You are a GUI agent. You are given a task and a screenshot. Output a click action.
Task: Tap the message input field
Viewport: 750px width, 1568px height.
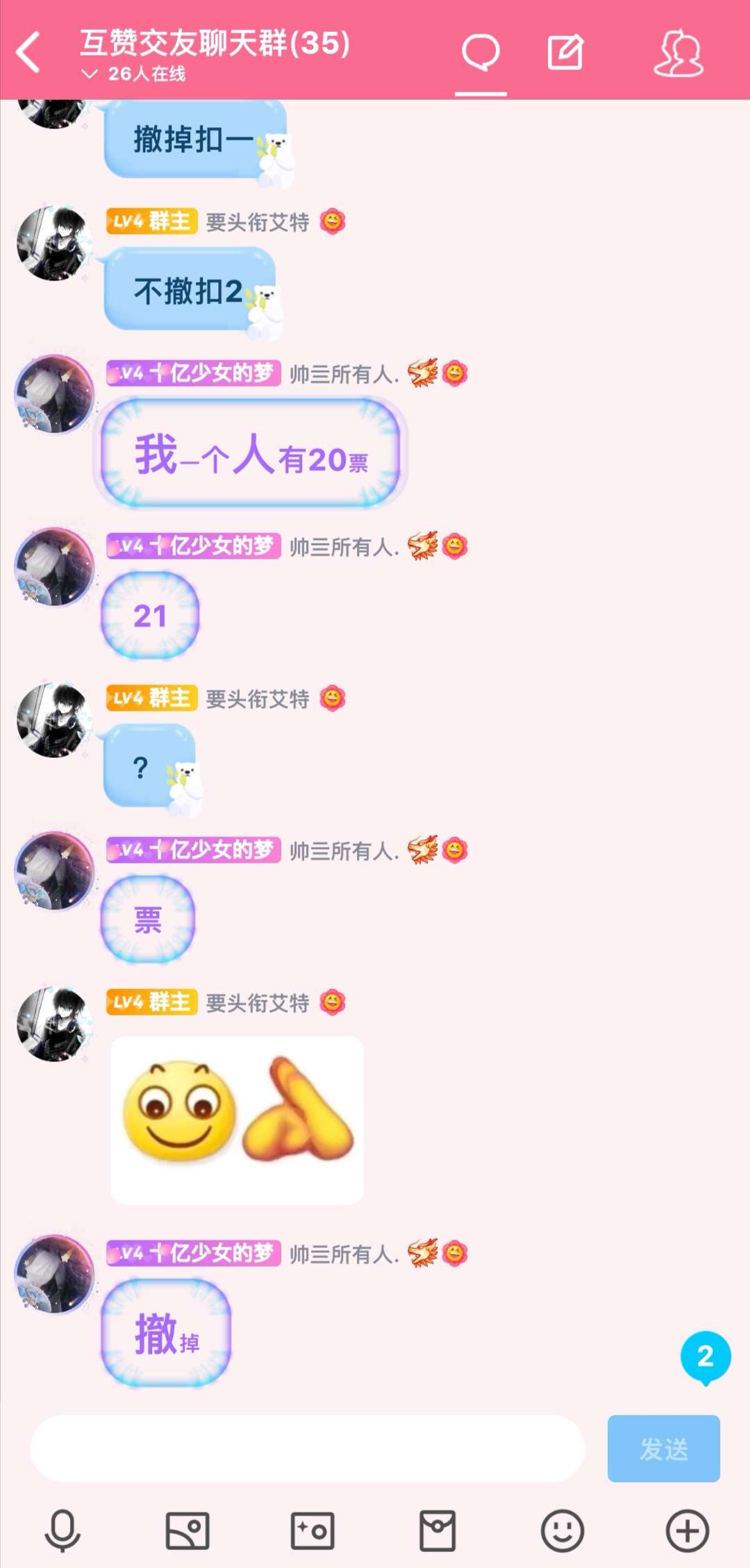[x=307, y=1449]
